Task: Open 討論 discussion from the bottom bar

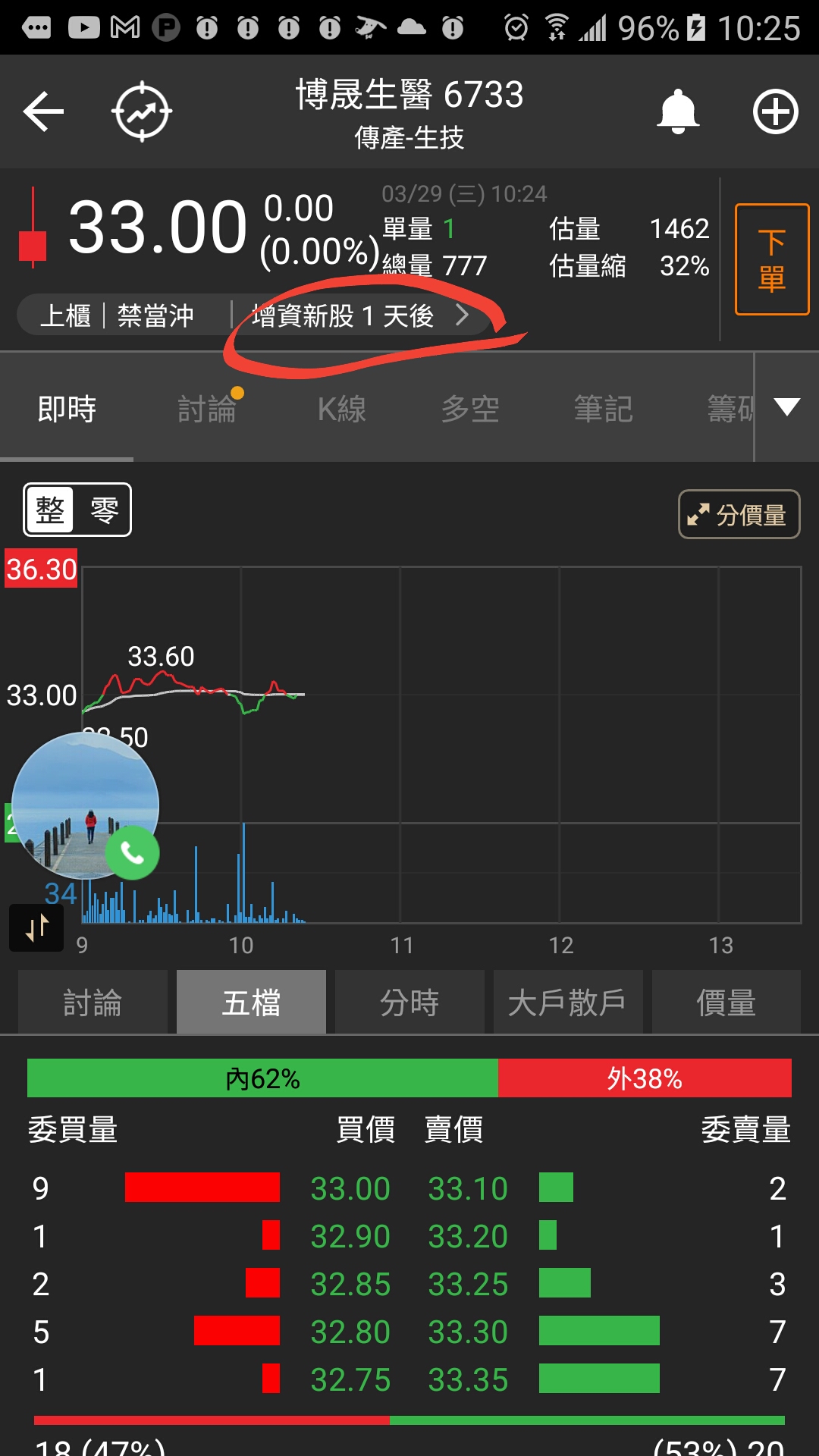Action: tap(93, 1001)
